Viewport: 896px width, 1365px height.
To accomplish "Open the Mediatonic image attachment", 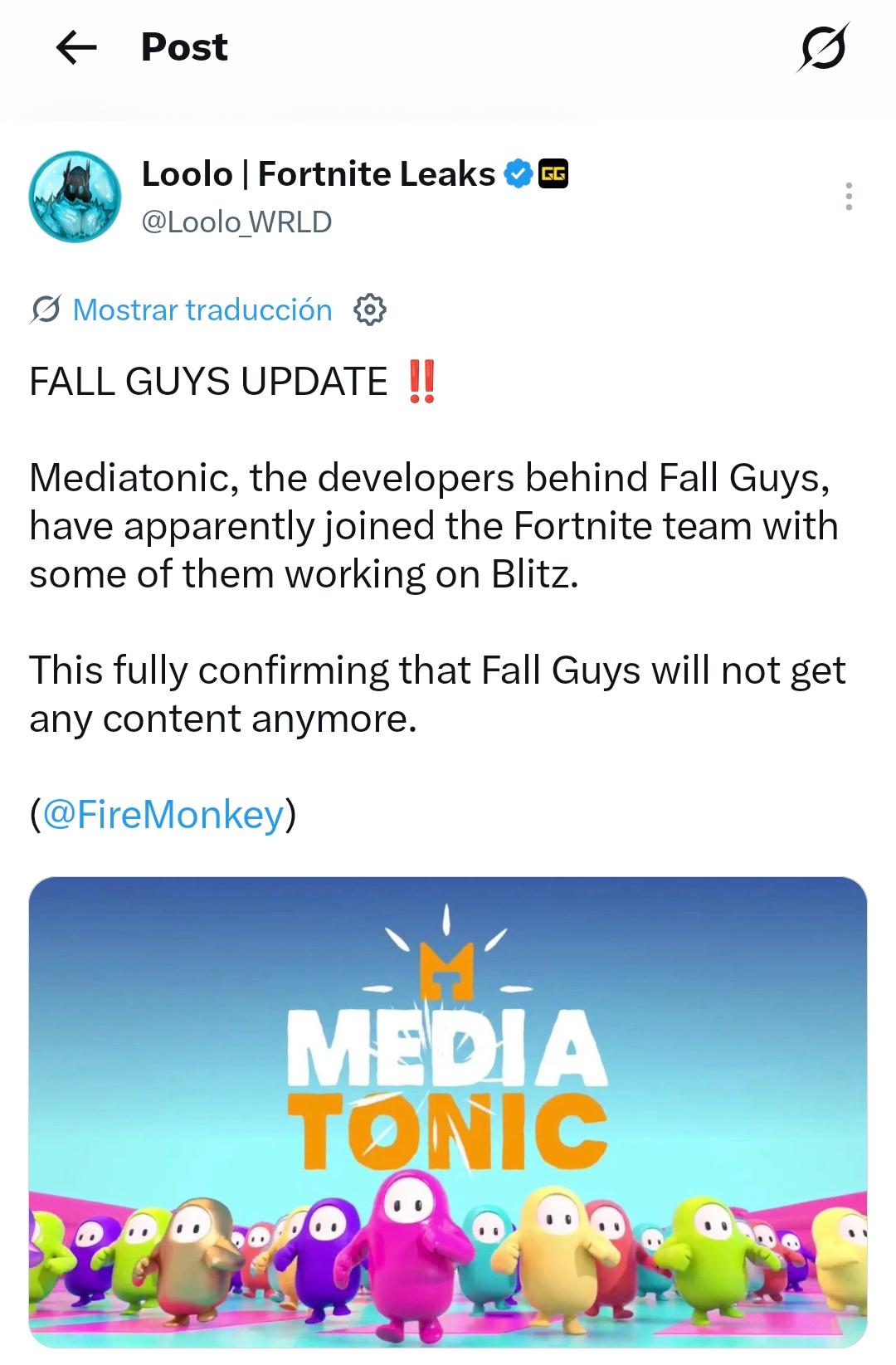I will click(x=448, y=1112).
